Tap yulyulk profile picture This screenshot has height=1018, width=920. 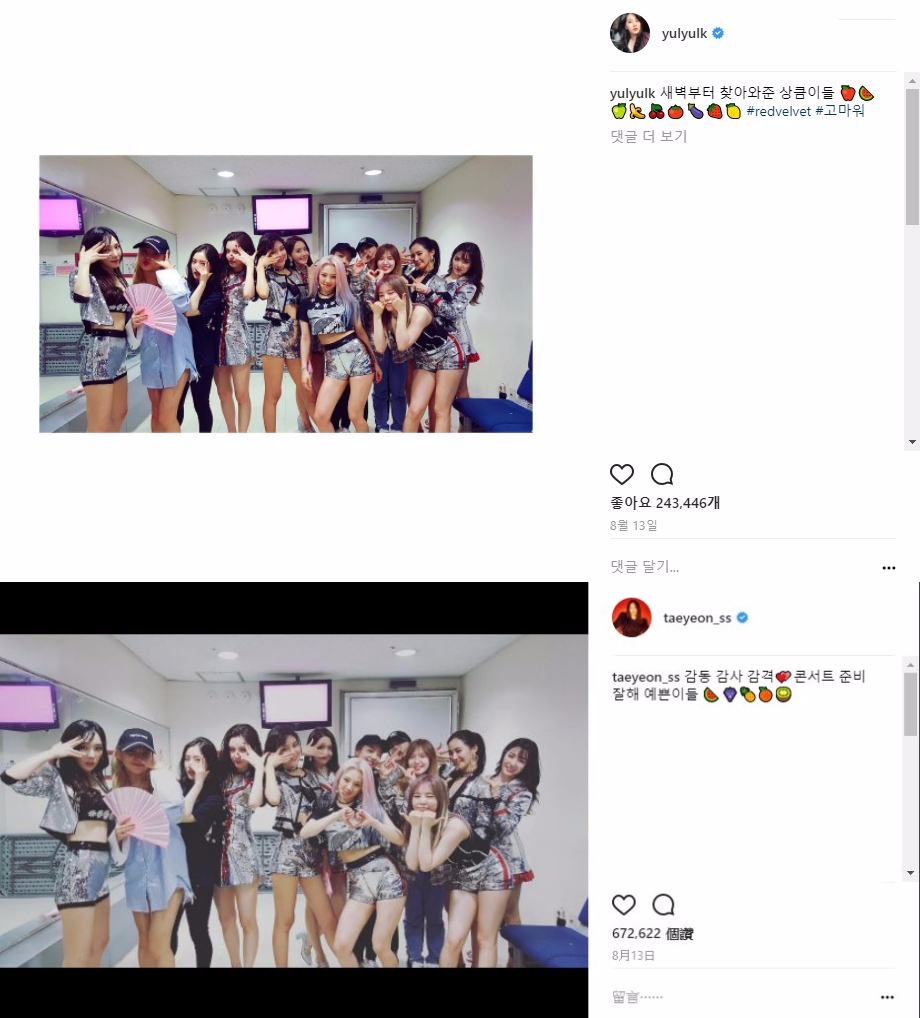click(x=630, y=34)
